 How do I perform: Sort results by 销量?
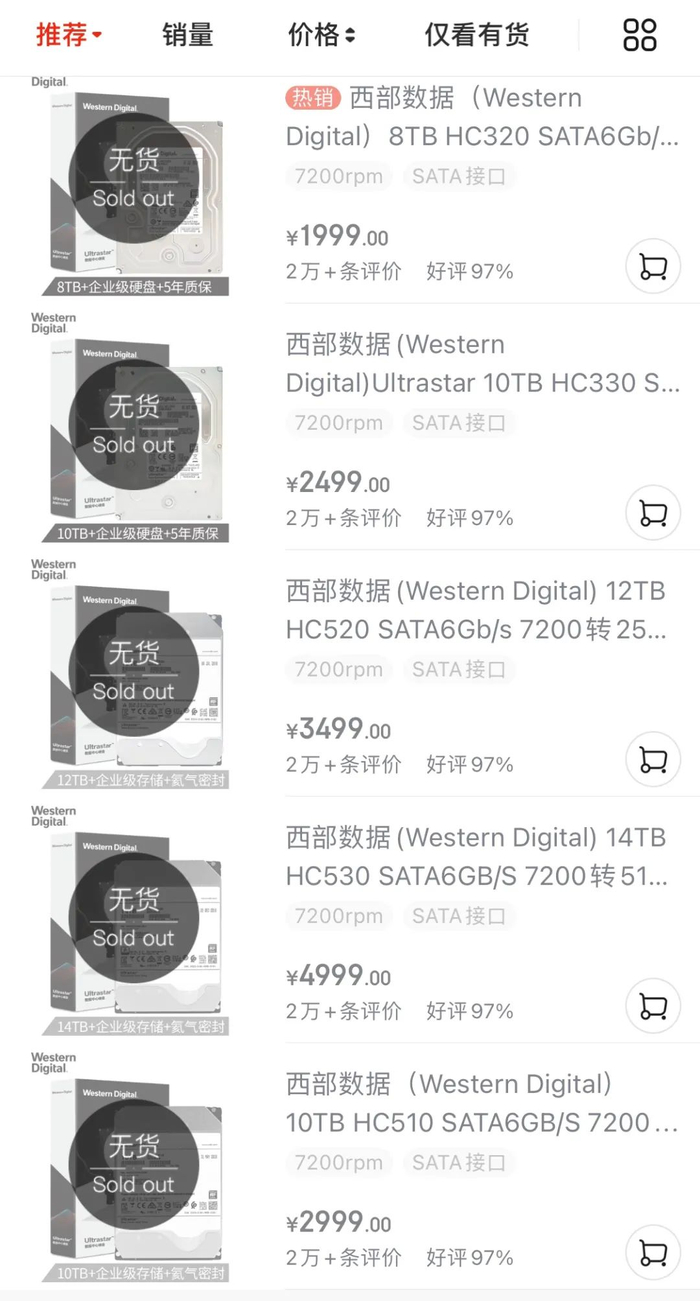(x=187, y=35)
